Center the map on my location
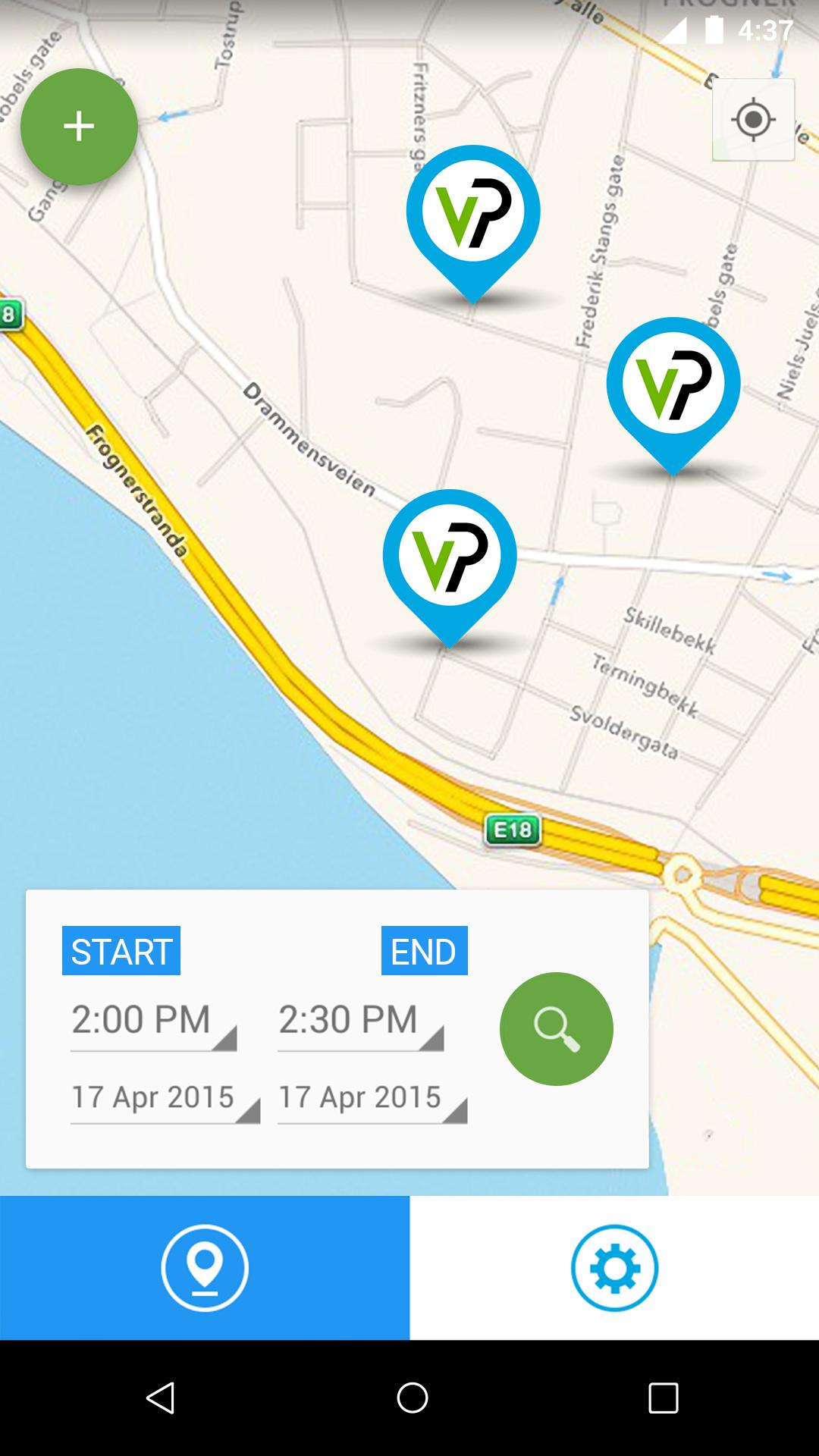The image size is (819, 1456). click(753, 120)
